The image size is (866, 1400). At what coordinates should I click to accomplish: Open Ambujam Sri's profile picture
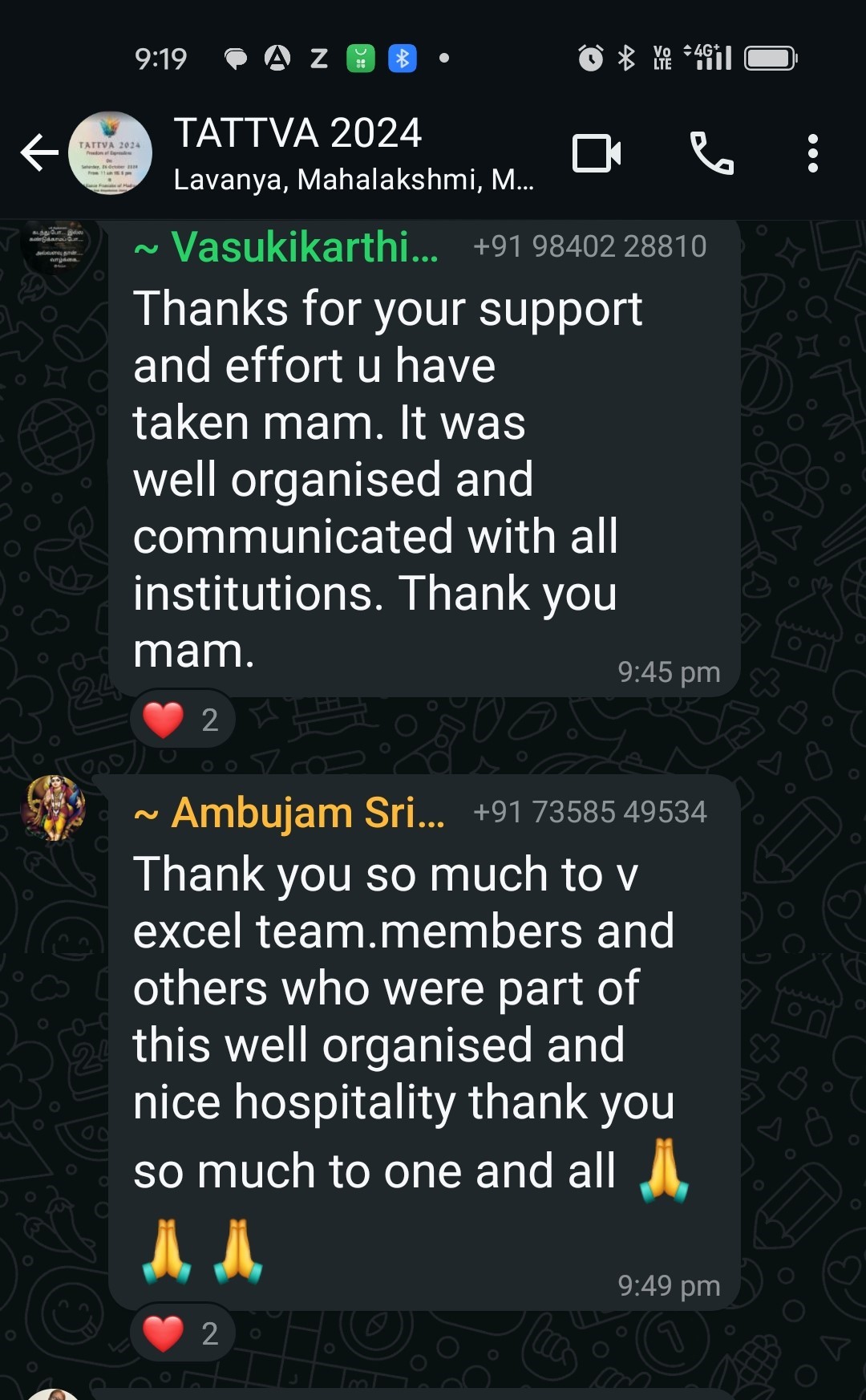pos(53,807)
